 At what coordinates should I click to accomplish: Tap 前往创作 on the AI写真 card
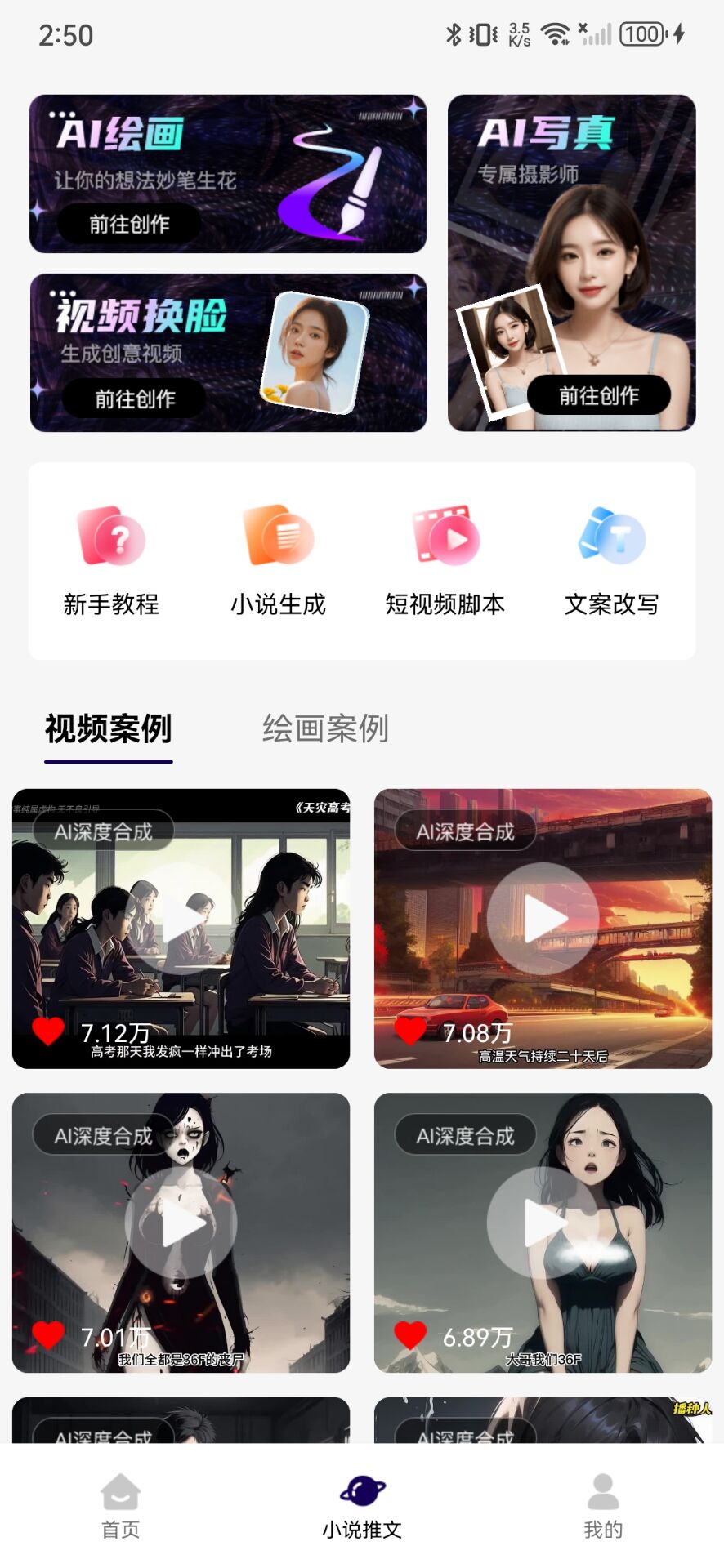pos(599,396)
